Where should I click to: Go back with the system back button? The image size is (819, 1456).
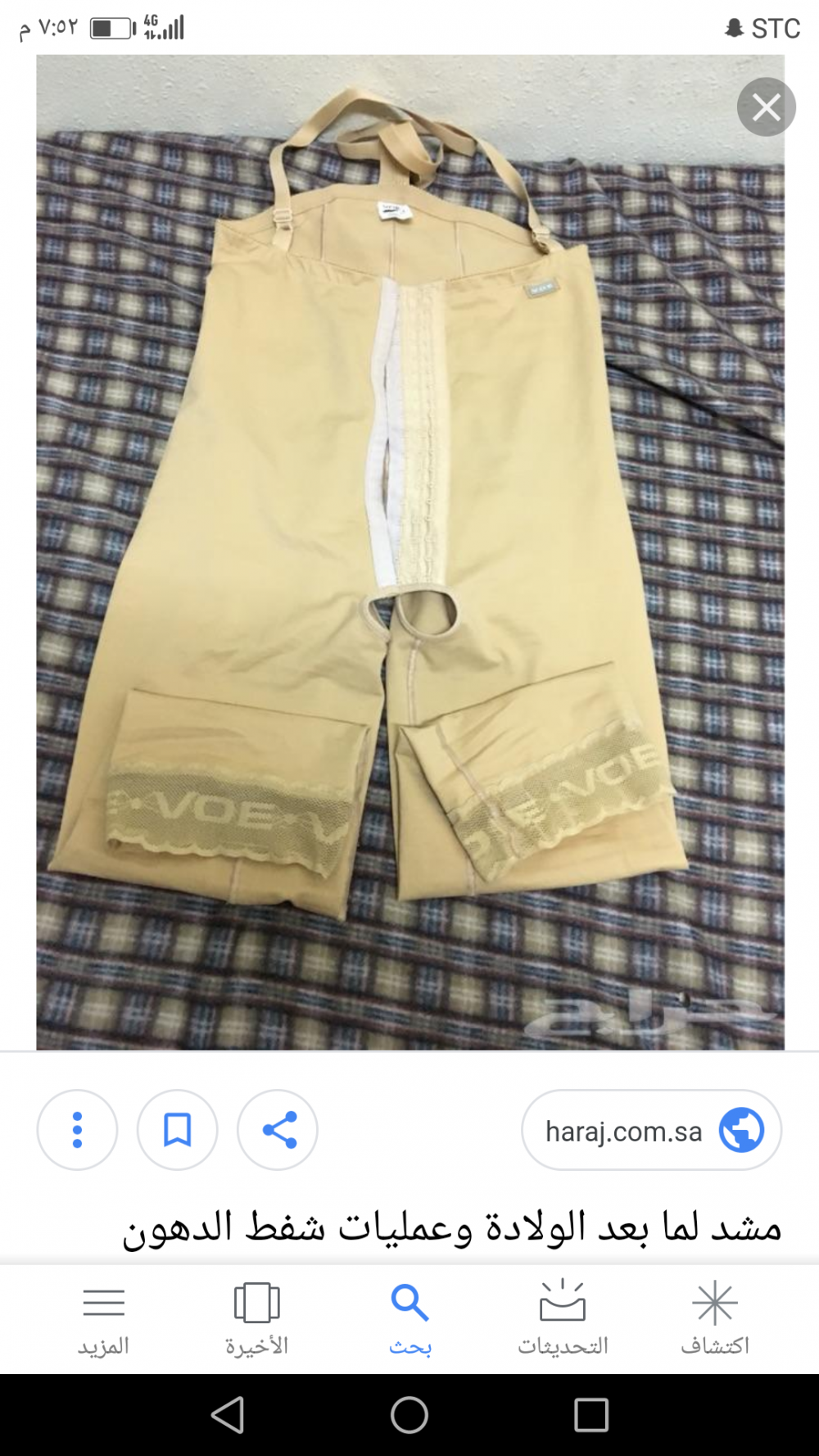228,1414
